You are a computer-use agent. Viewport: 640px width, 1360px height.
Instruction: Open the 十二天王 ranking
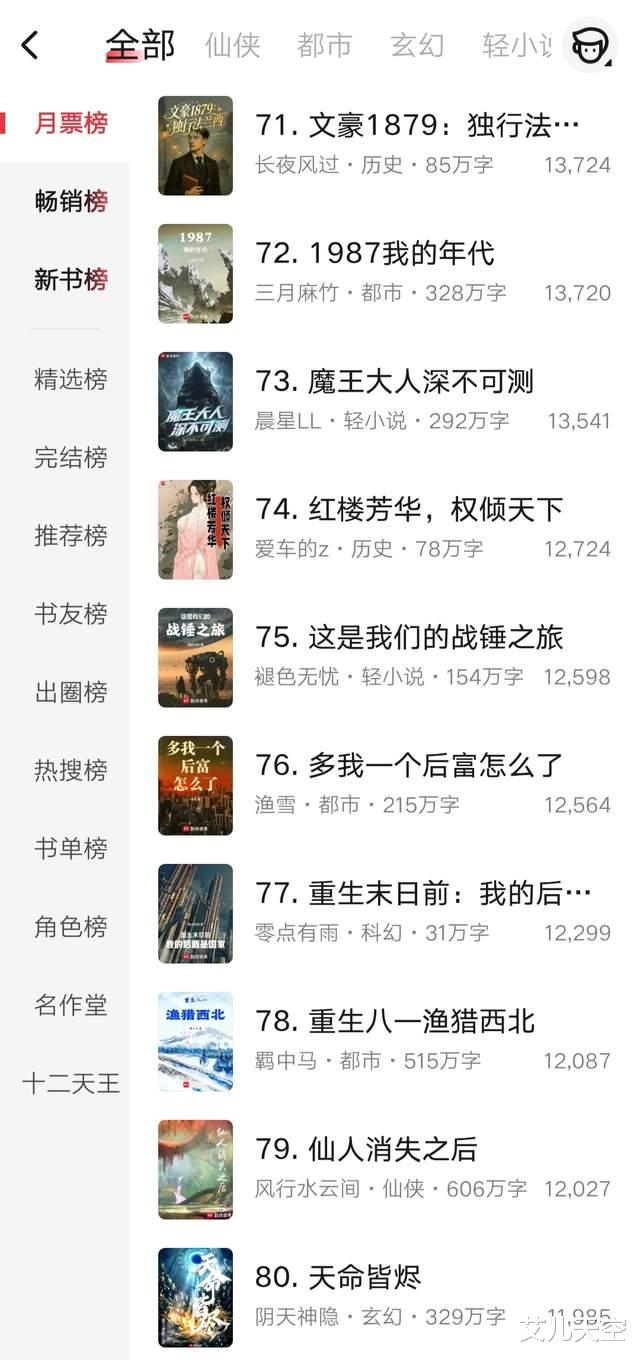coord(70,1083)
